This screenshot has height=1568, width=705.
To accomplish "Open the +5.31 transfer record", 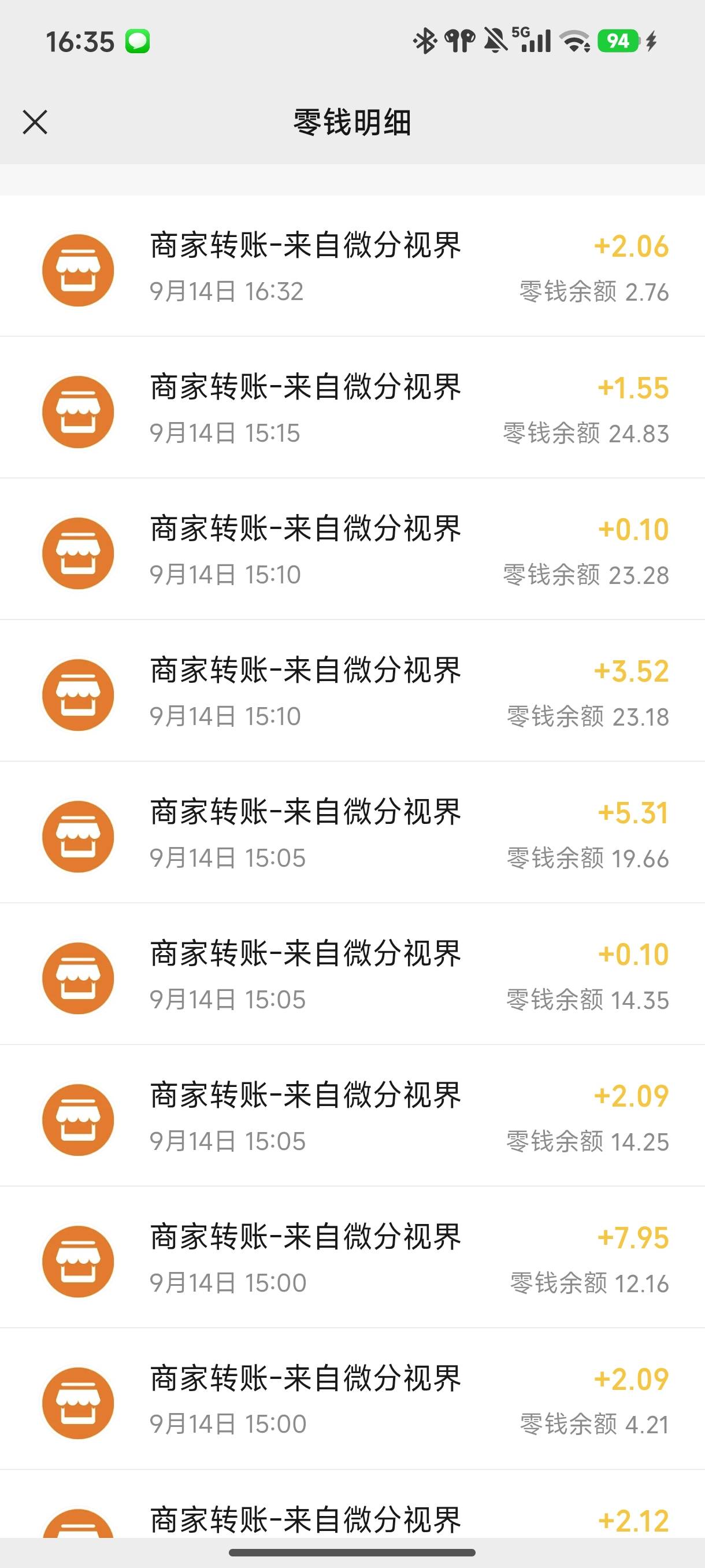I will [352, 832].
